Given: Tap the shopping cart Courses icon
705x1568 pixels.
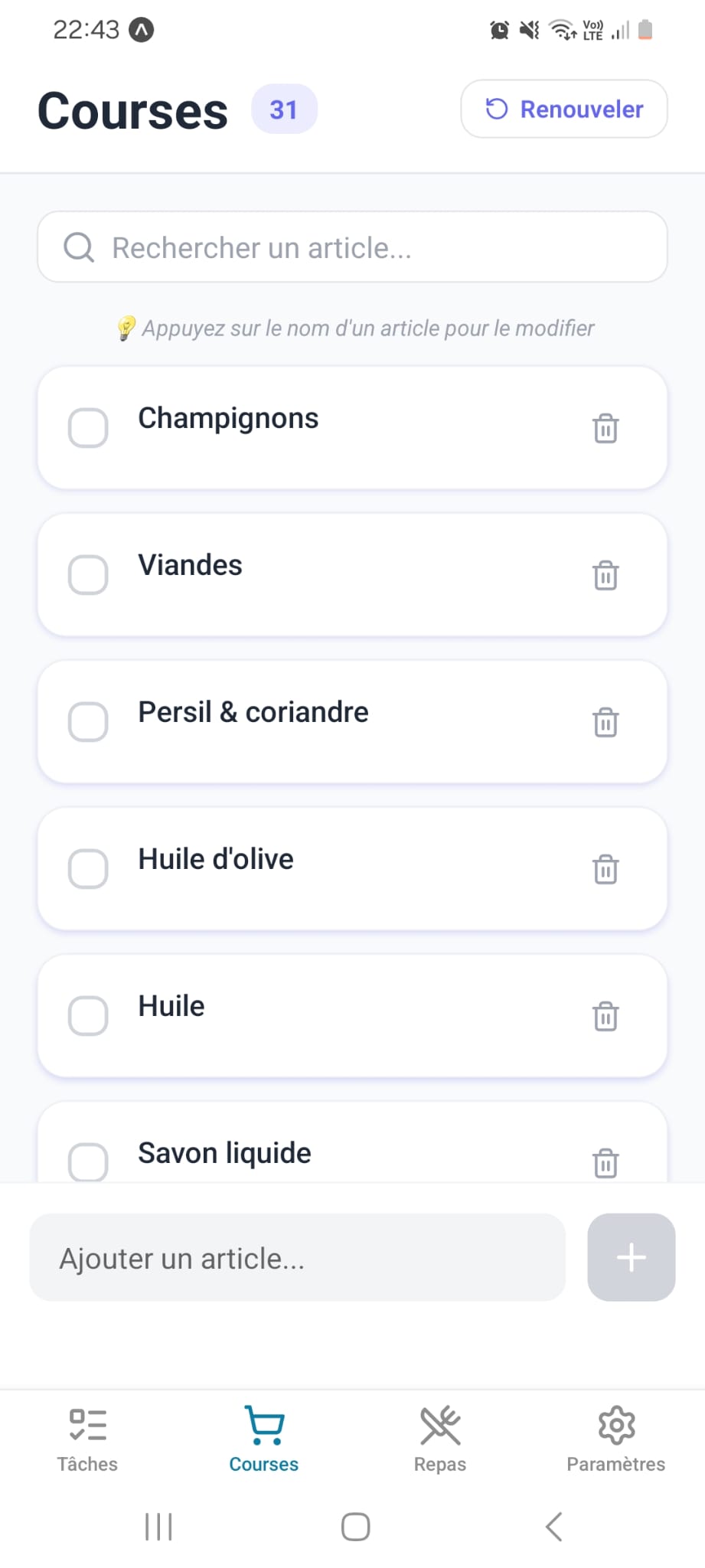Looking at the screenshot, I should tap(263, 1424).
